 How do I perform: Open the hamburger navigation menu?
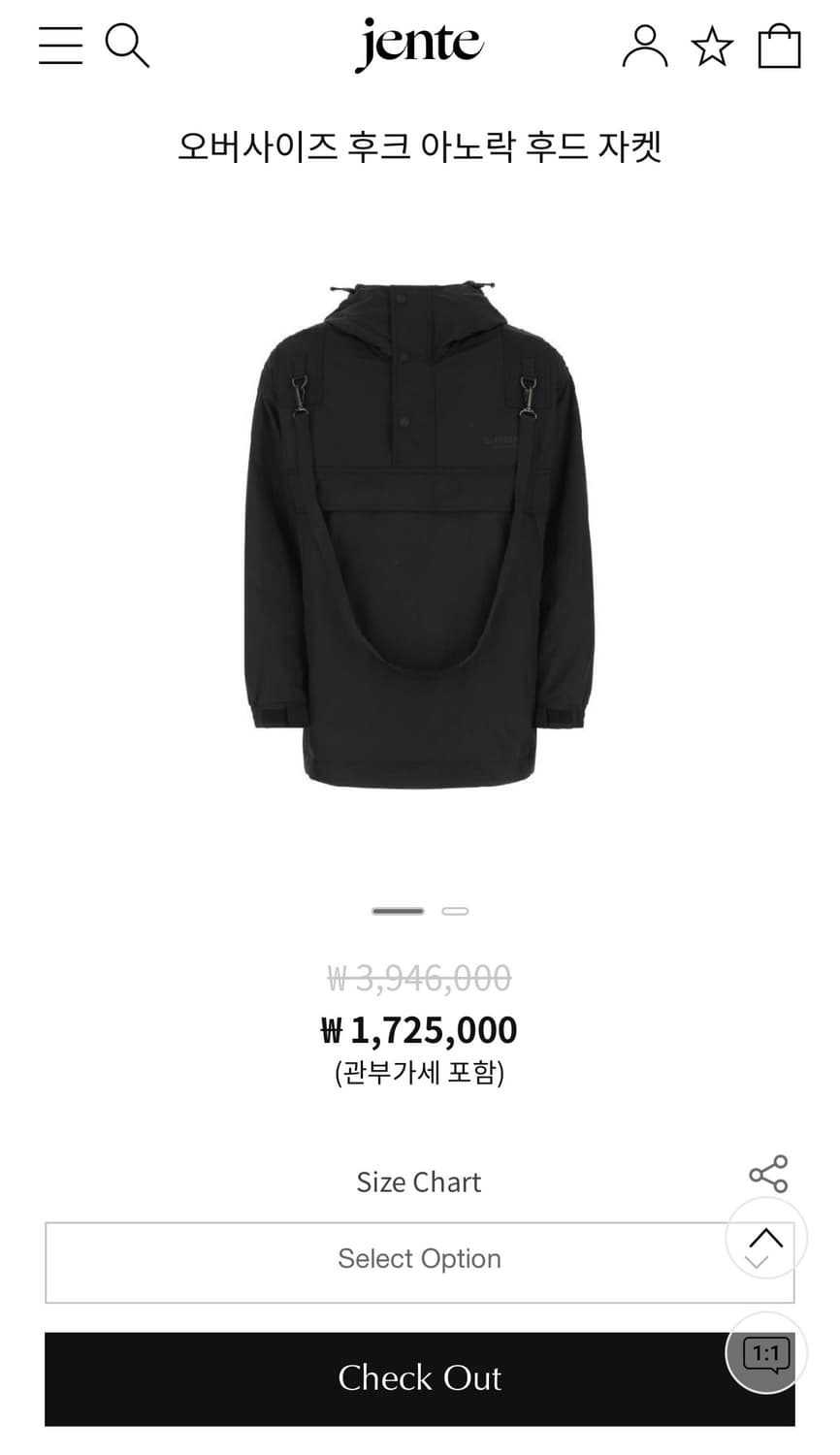[x=60, y=45]
